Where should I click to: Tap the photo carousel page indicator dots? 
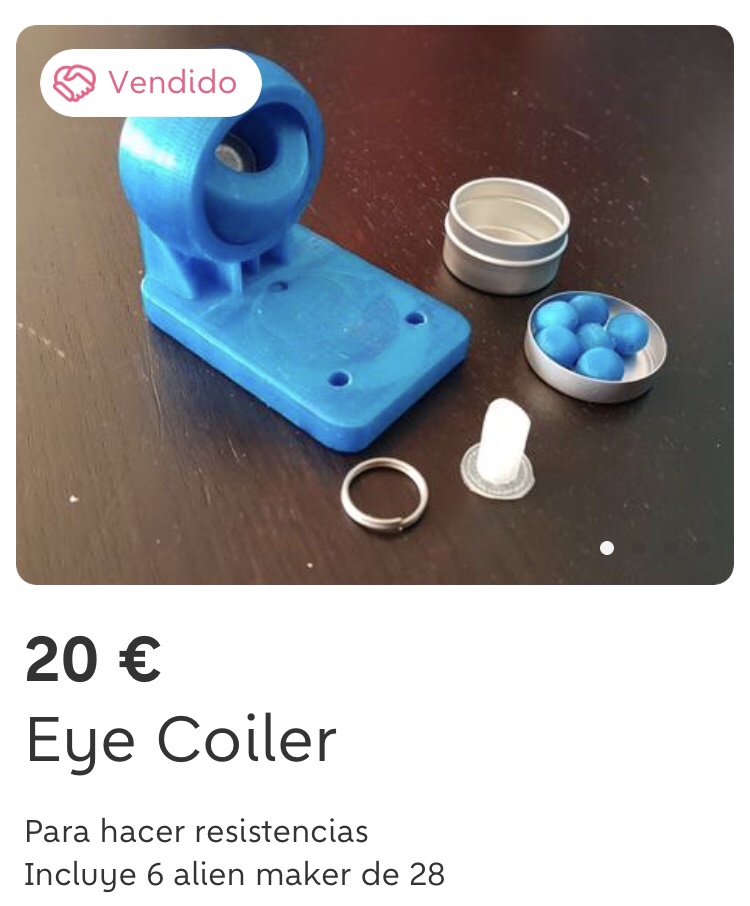pos(654,548)
